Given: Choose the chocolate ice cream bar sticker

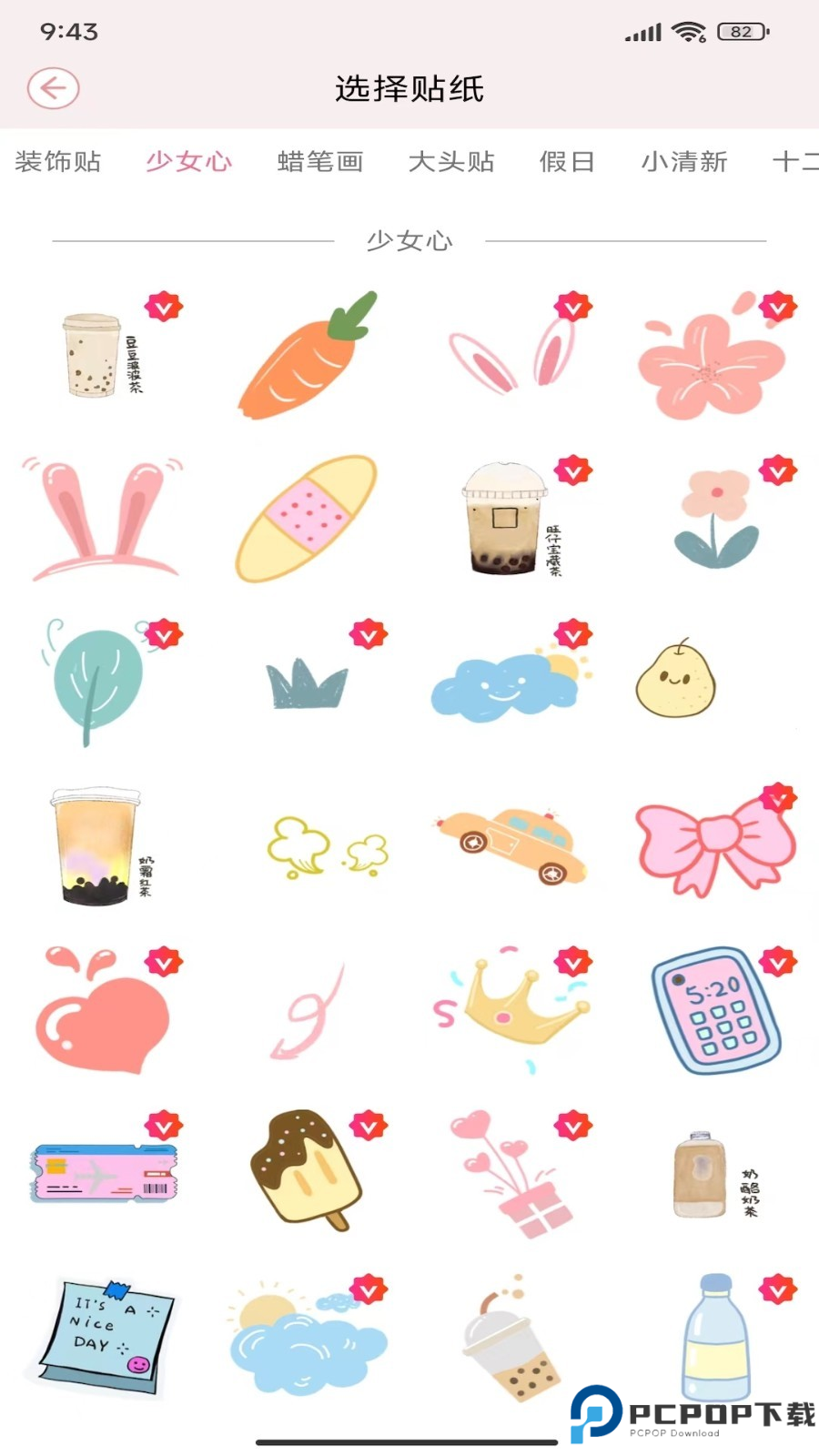Looking at the screenshot, I should click(x=307, y=1169).
